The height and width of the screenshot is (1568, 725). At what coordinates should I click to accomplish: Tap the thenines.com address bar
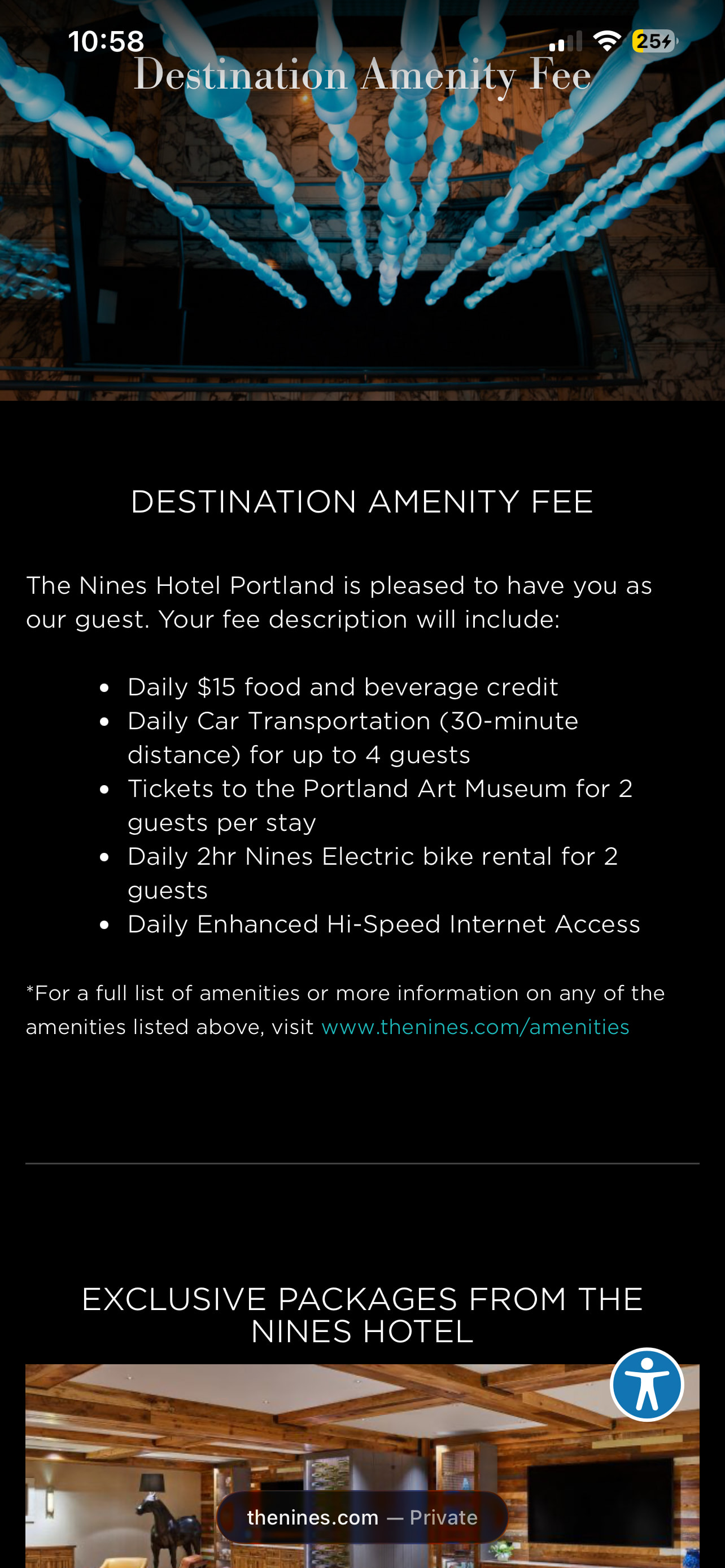(x=362, y=1517)
